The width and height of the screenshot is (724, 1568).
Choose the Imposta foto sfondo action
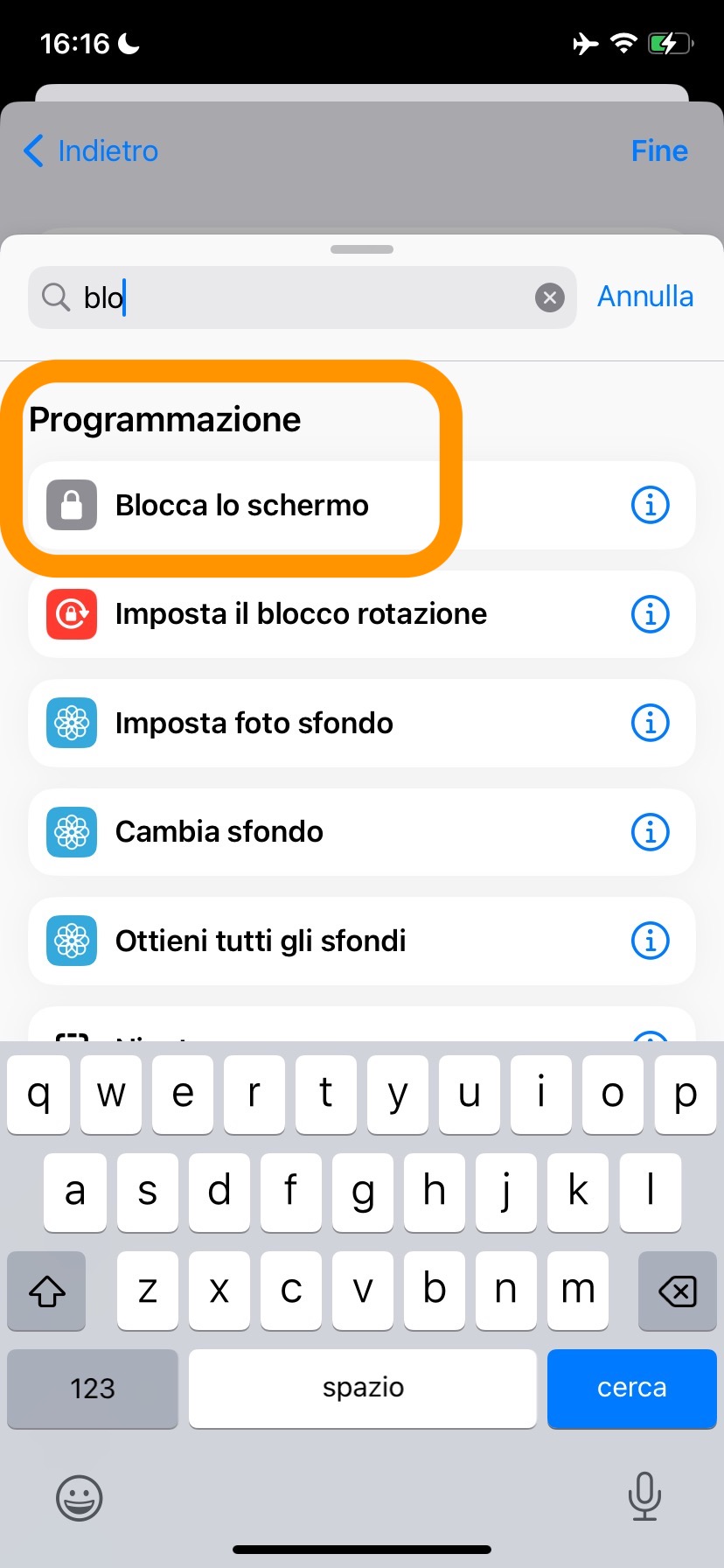(x=254, y=724)
